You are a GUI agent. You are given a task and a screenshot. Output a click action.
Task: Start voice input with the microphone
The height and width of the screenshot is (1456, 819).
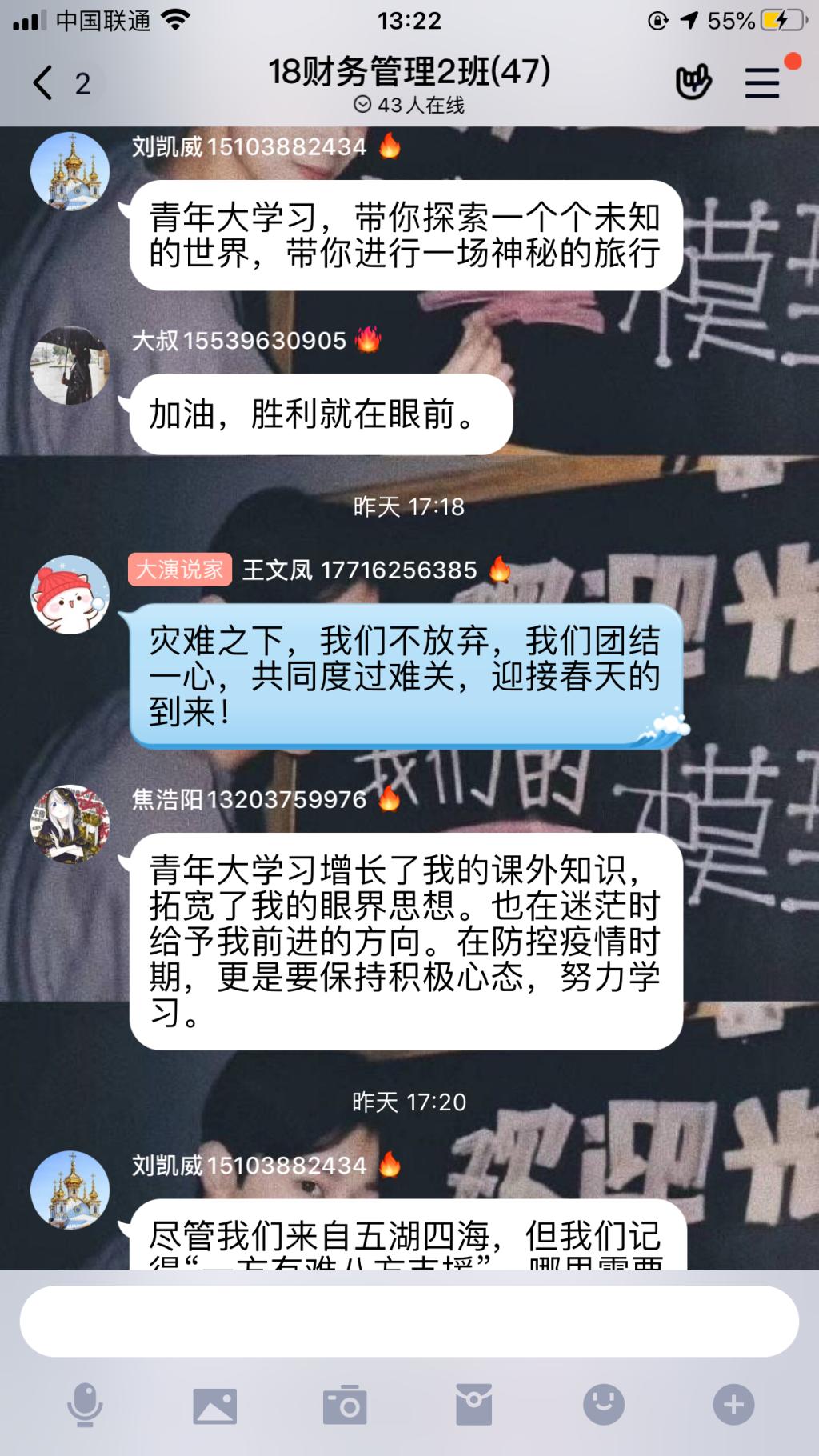coord(85,1405)
